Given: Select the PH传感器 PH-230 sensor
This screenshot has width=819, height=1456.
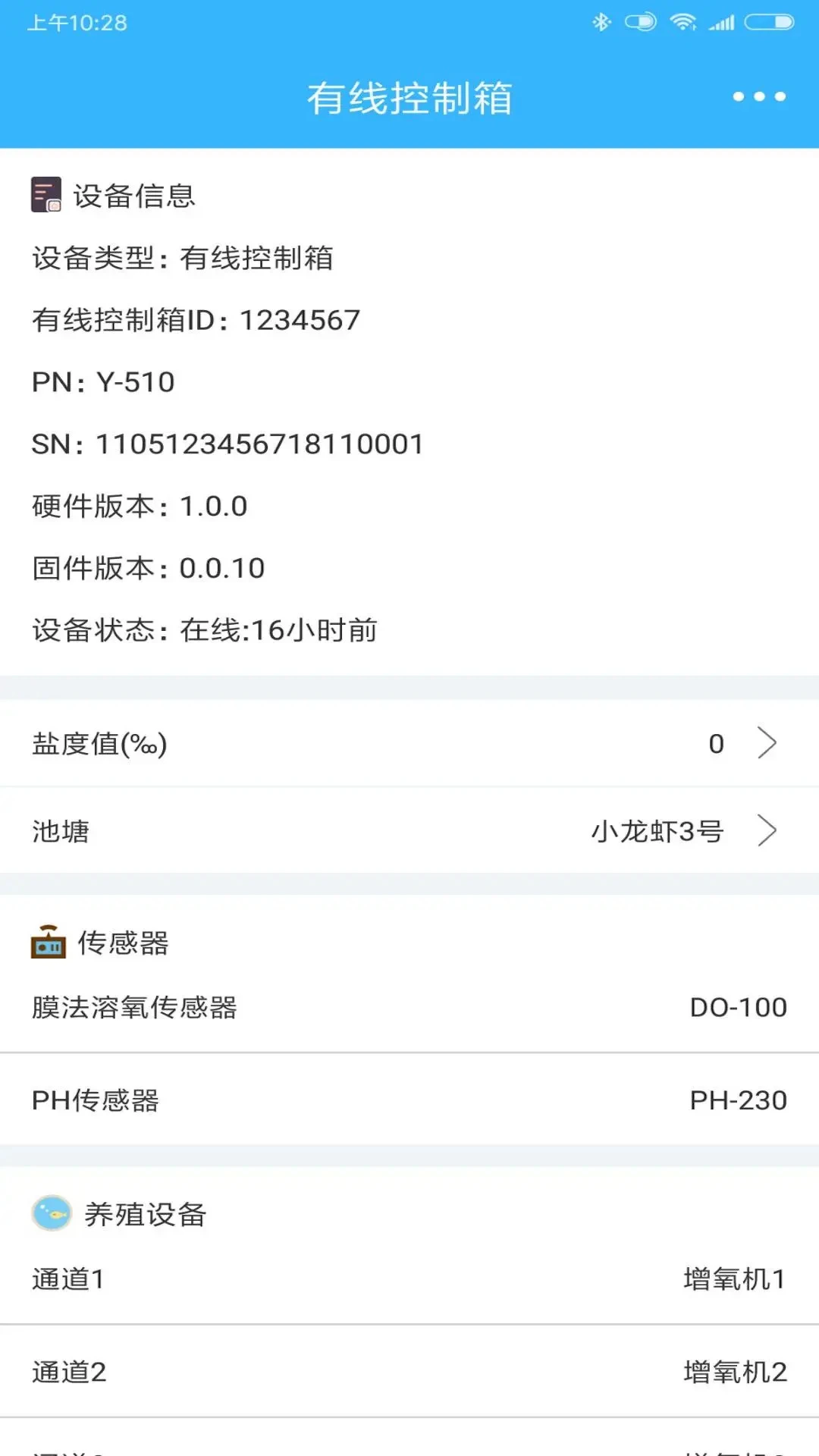Looking at the screenshot, I should (x=409, y=1100).
